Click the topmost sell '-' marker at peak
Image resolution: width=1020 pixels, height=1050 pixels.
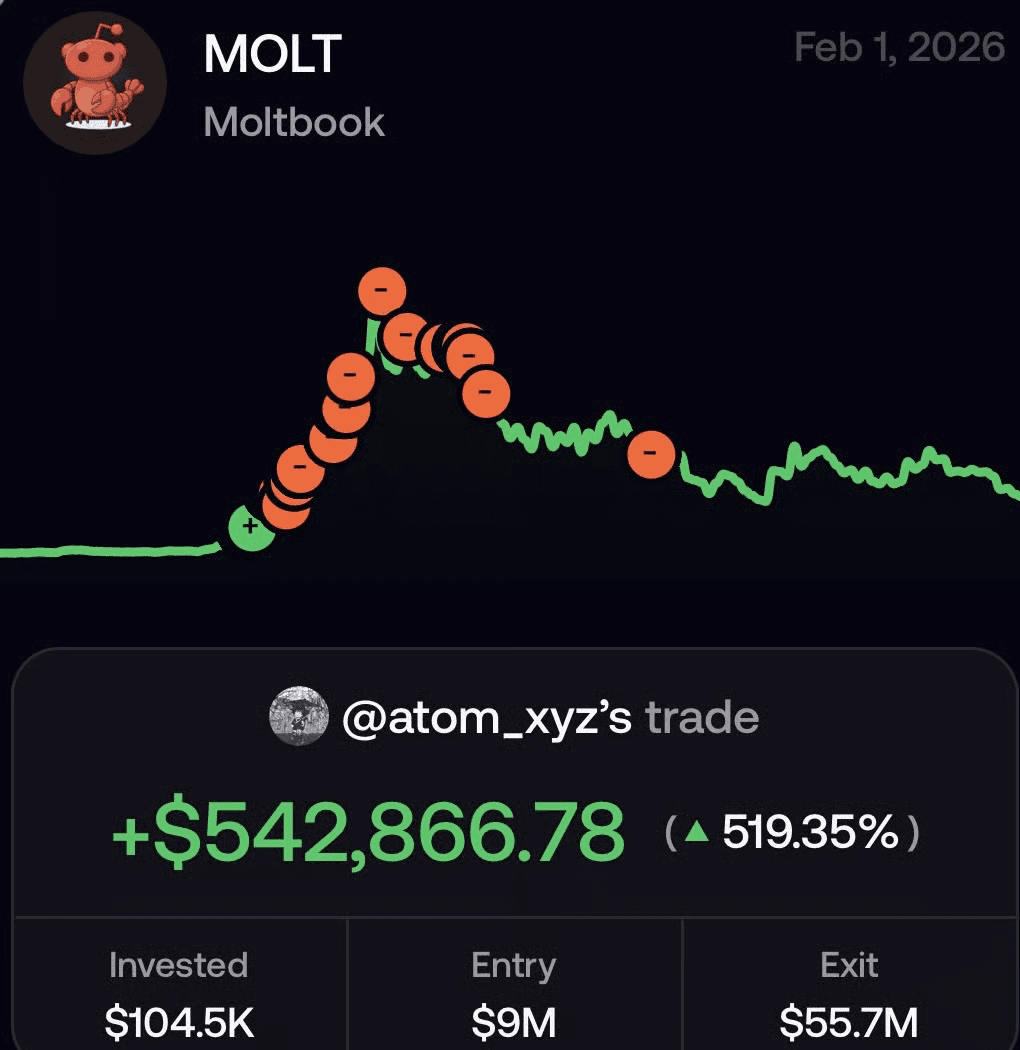tap(380, 291)
